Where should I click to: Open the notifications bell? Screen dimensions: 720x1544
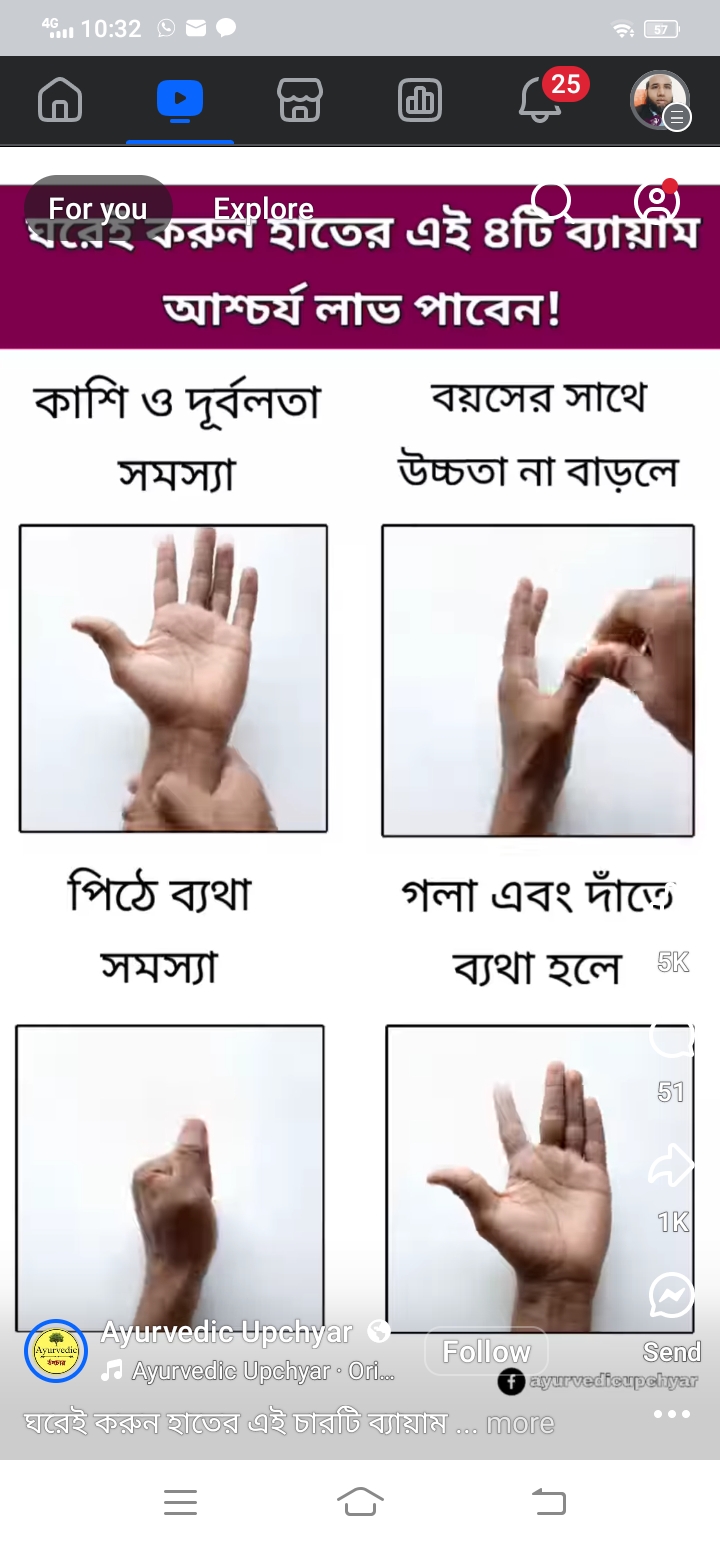coord(541,101)
